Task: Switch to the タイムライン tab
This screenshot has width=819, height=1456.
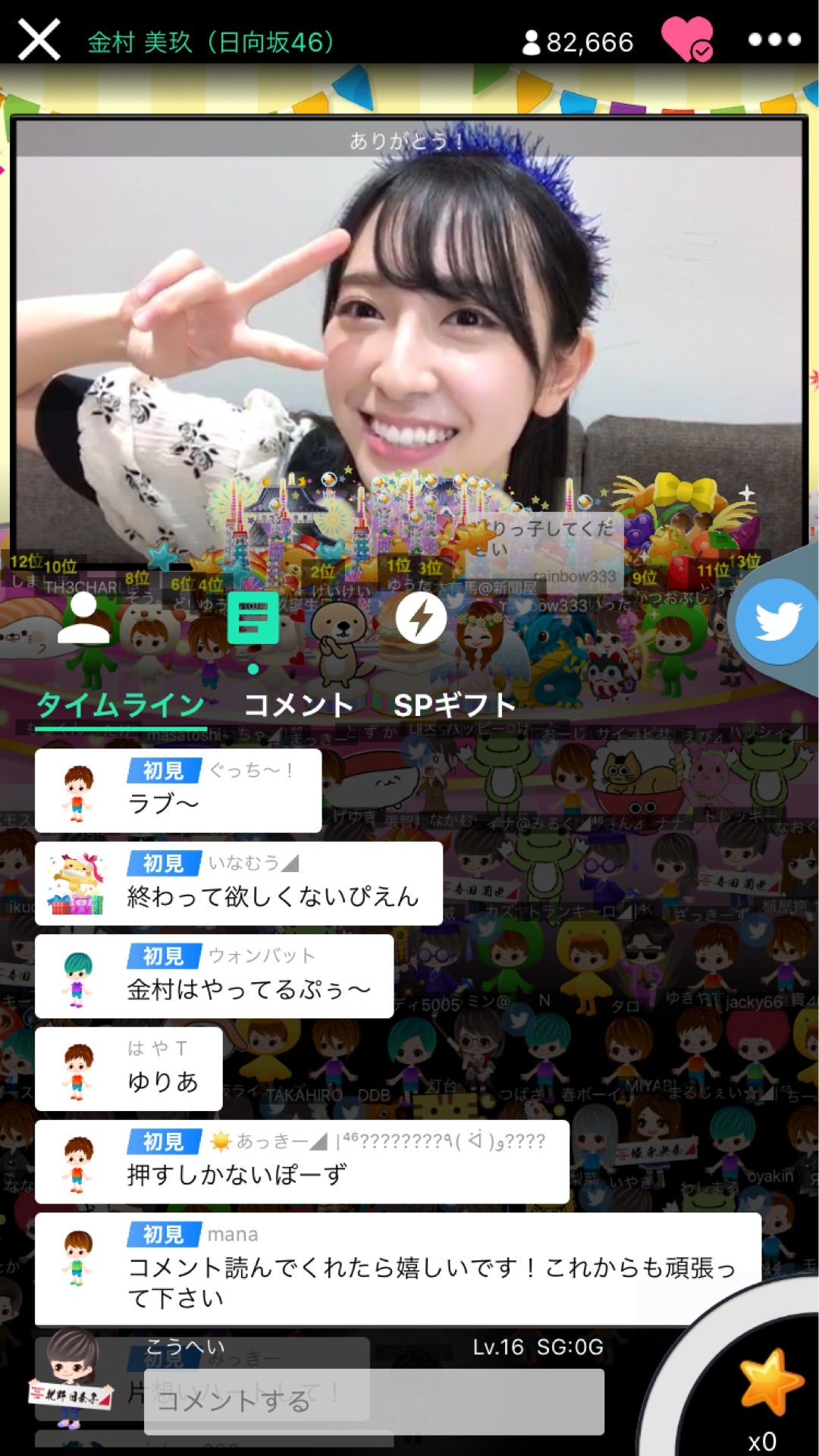Action: (121, 705)
